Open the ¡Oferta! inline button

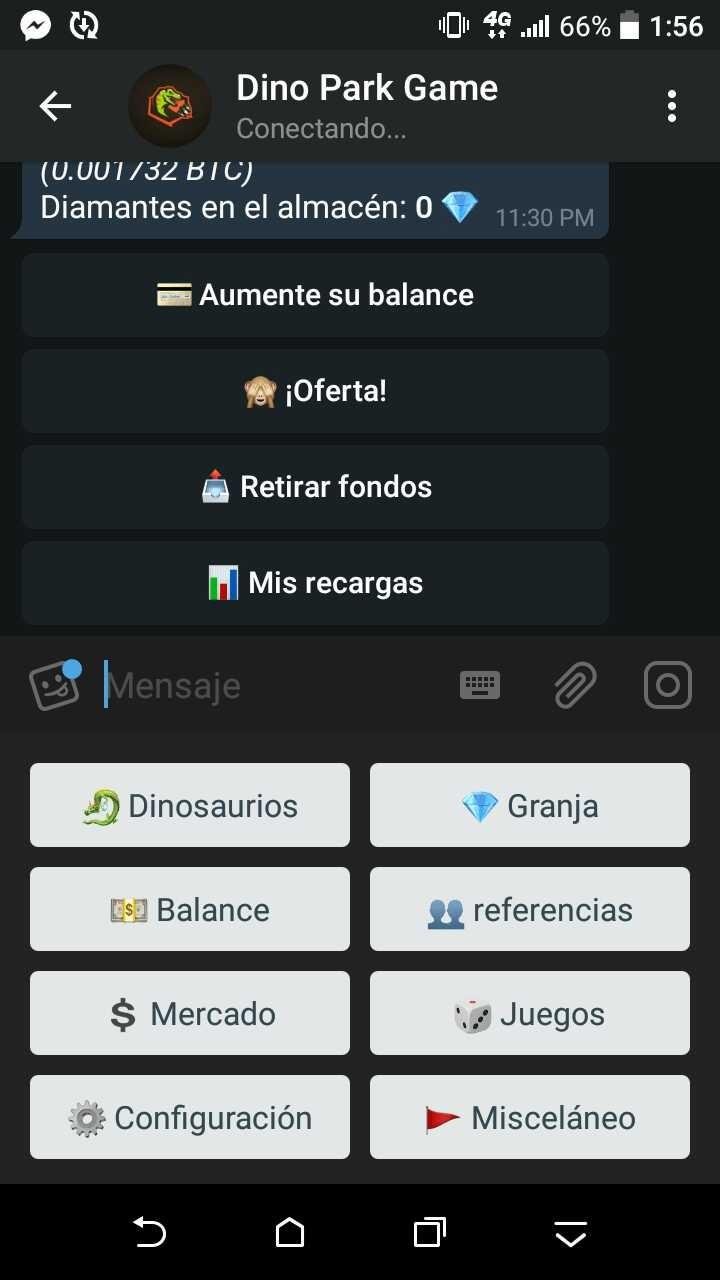click(315, 391)
